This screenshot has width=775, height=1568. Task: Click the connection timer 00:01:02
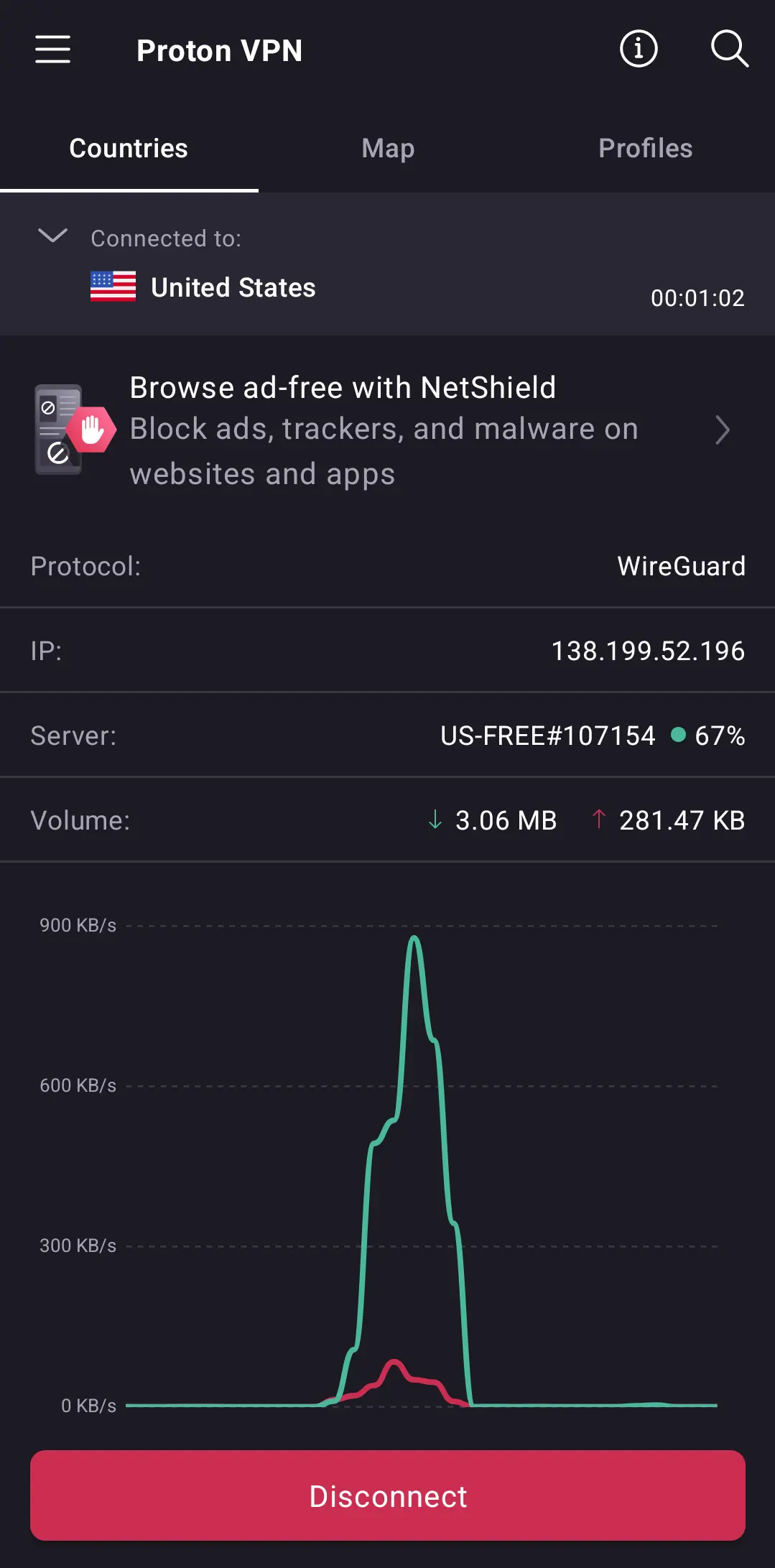click(697, 297)
